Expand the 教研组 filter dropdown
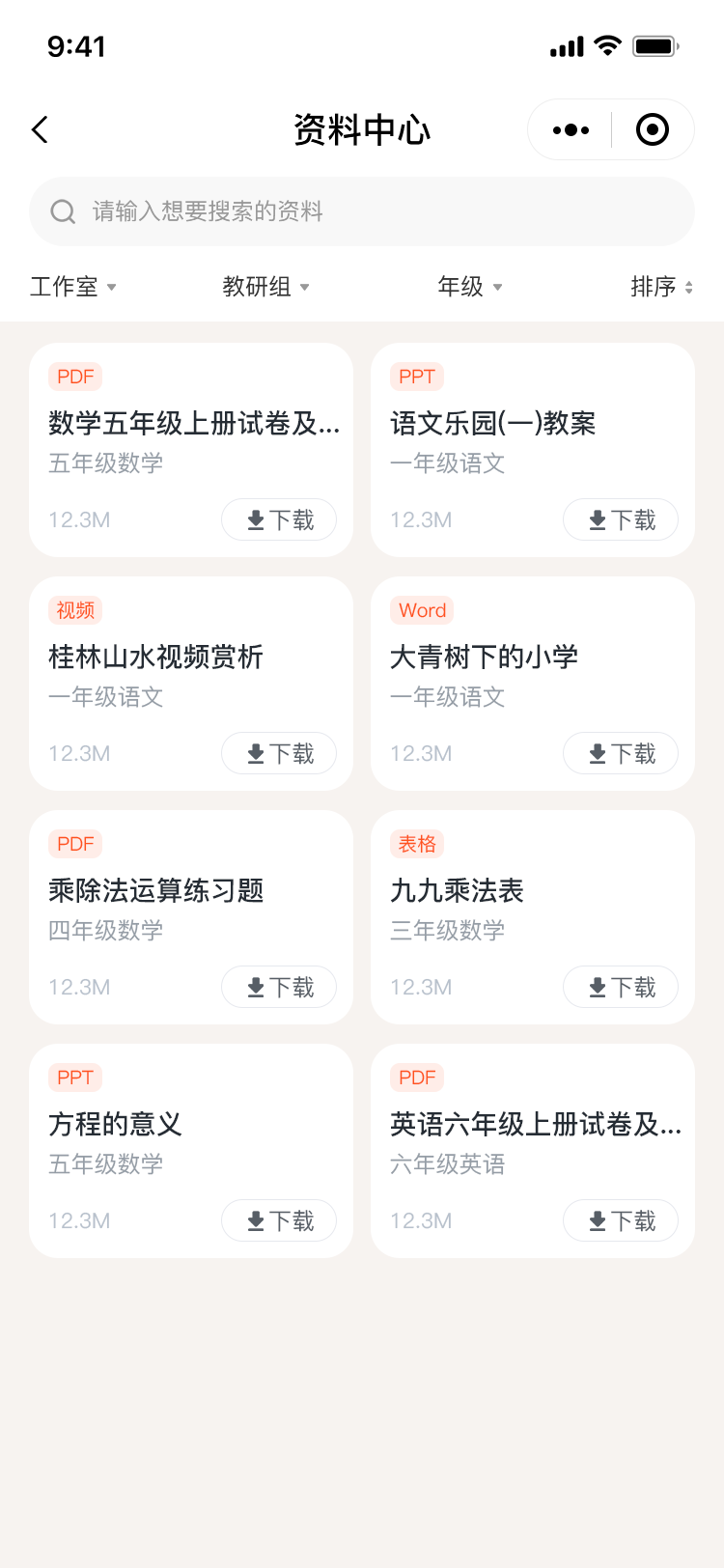Viewport: 724px width, 1568px height. point(265,287)
